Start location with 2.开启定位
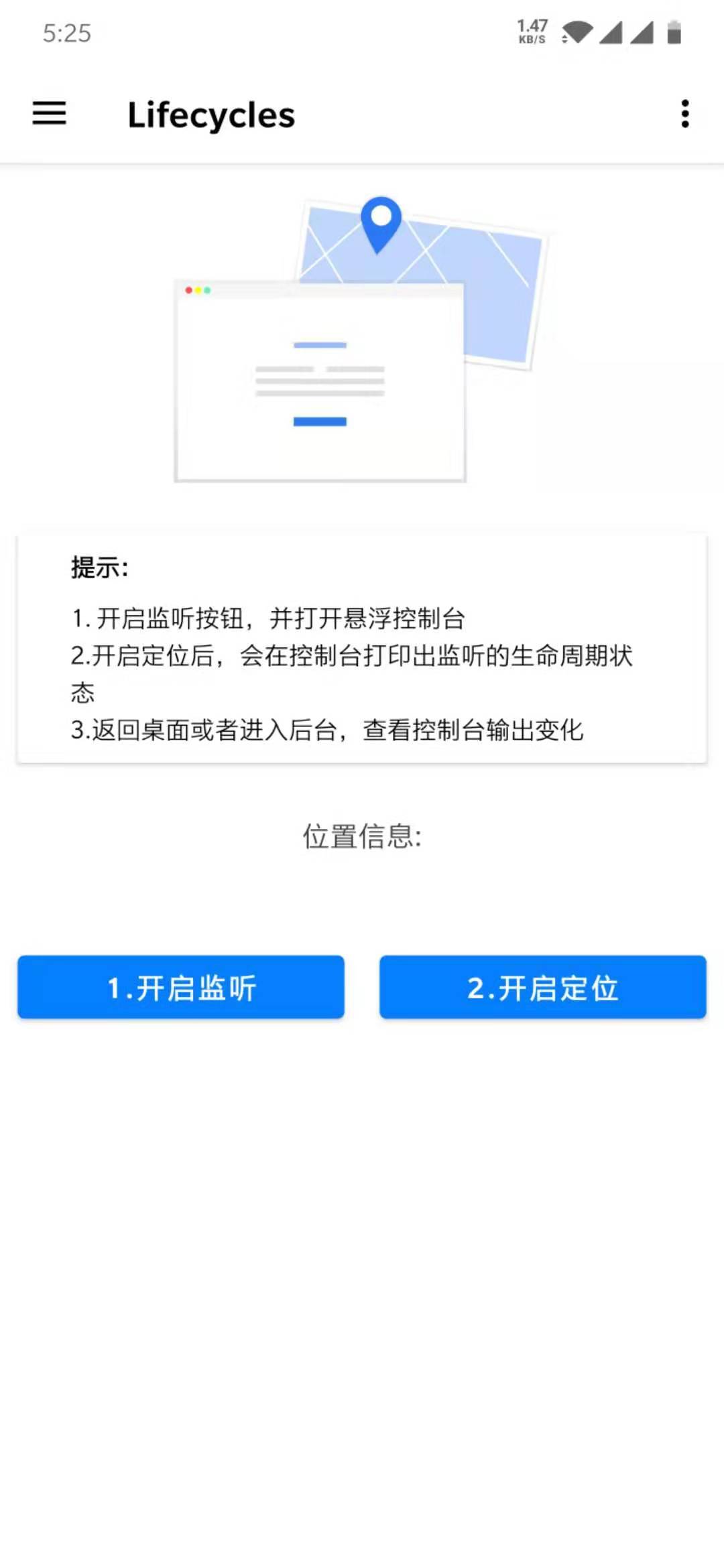724x1568 pixels. point(543,988)
